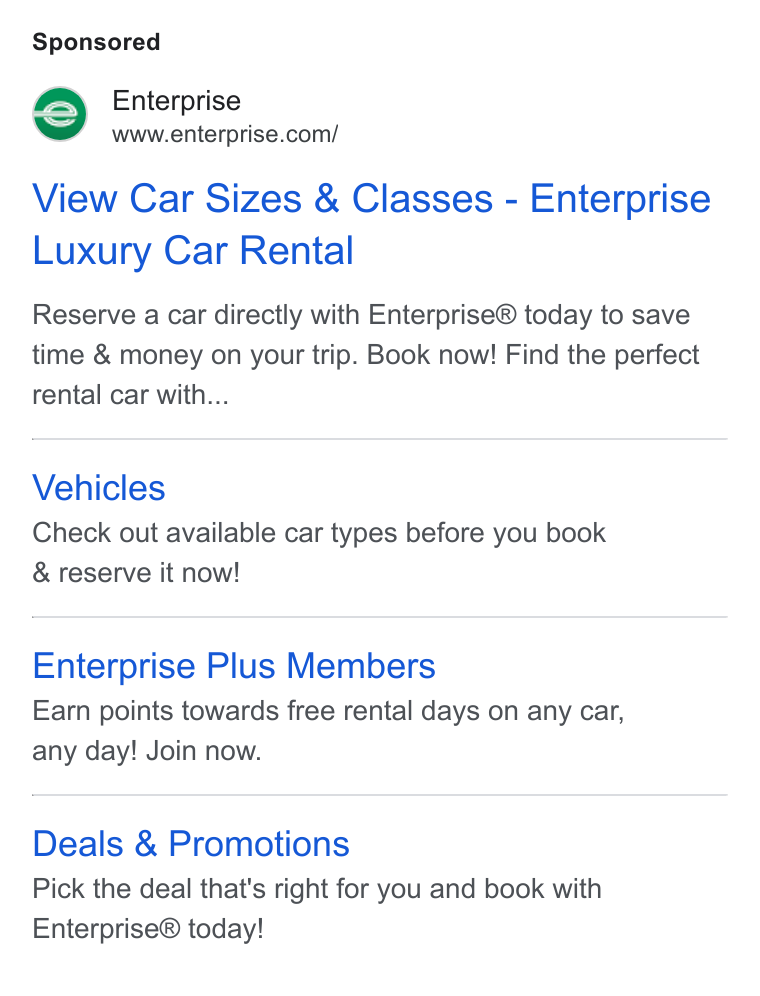Open Enterprise Plus Members sitelink
Viewport: 760px width, 996px height.
coord(234,666)
